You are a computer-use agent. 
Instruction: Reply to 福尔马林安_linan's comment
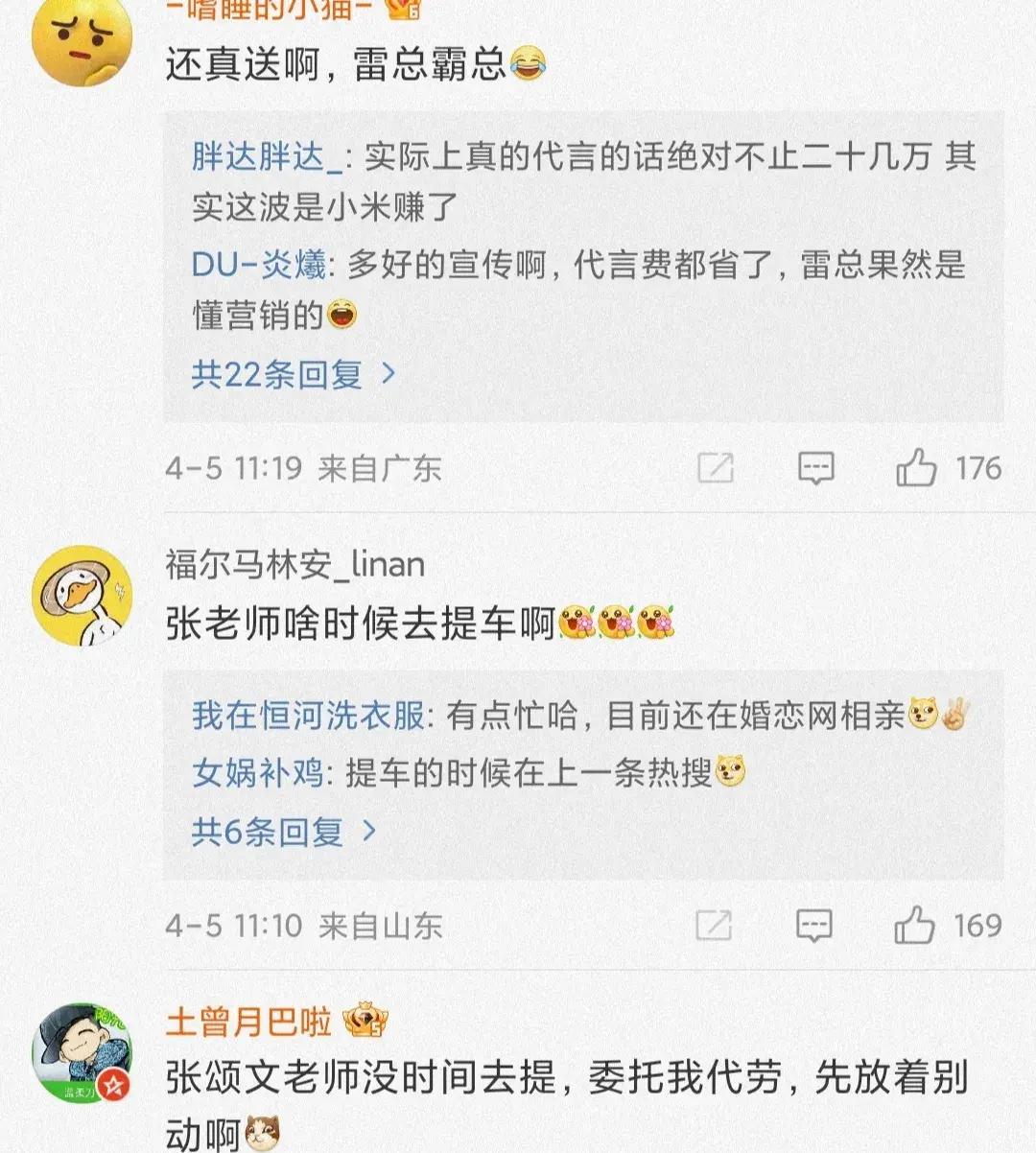[813, 926]
